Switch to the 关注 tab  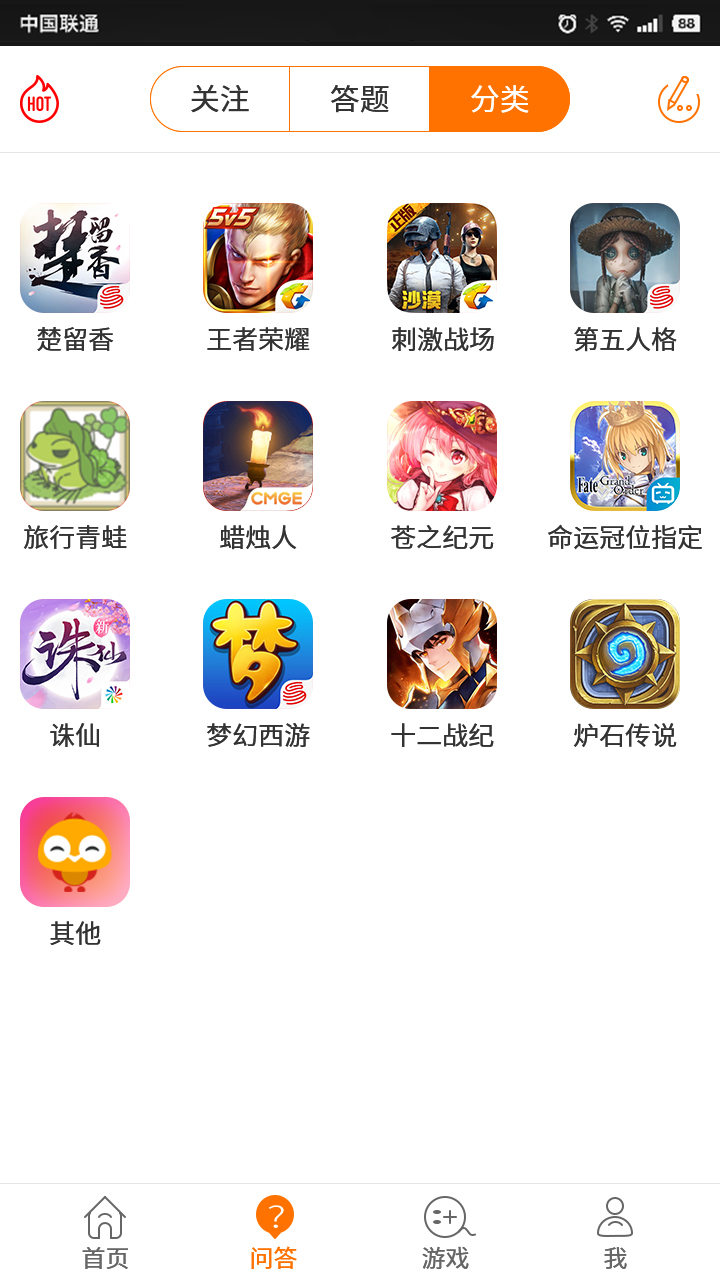(219, 99)
